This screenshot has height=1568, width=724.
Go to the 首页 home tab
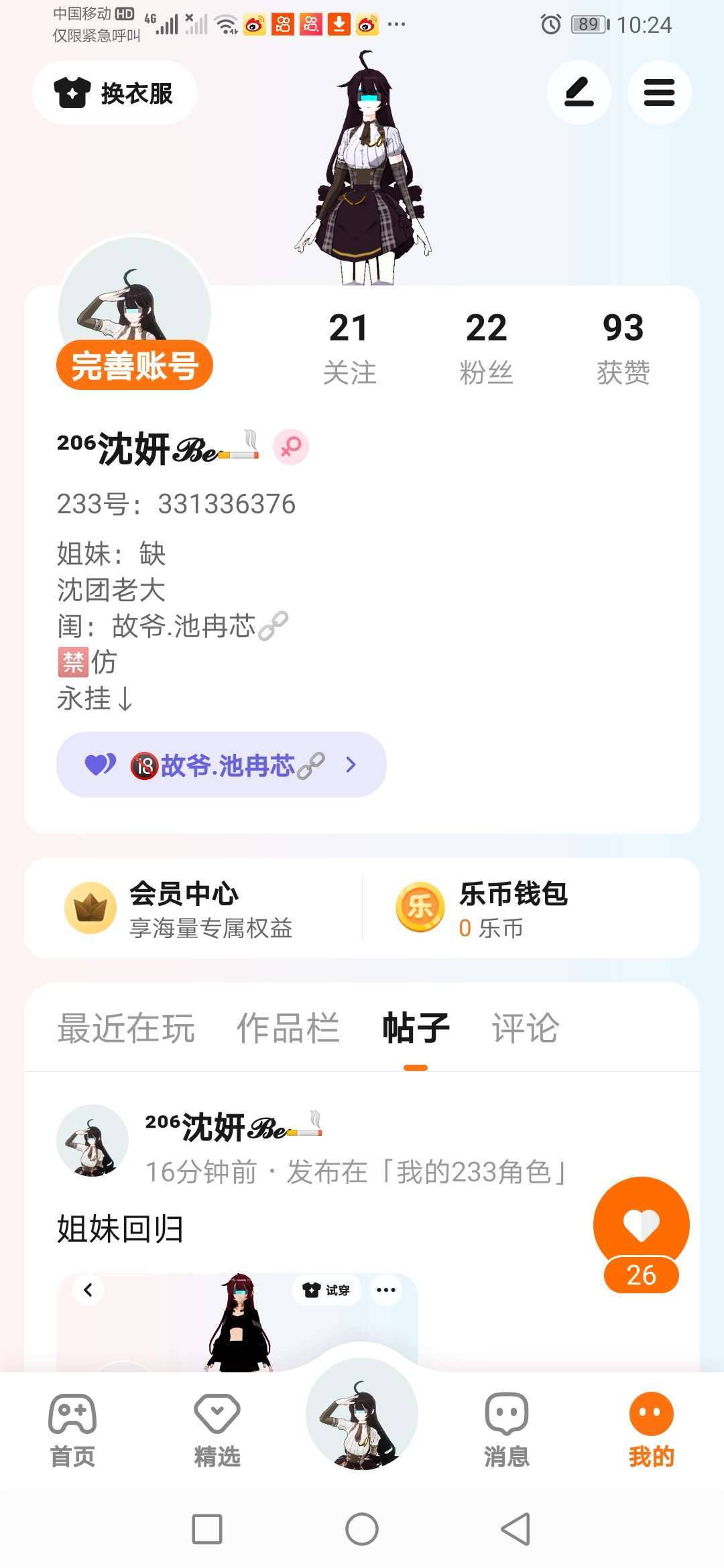click(x=72, y=1431)
